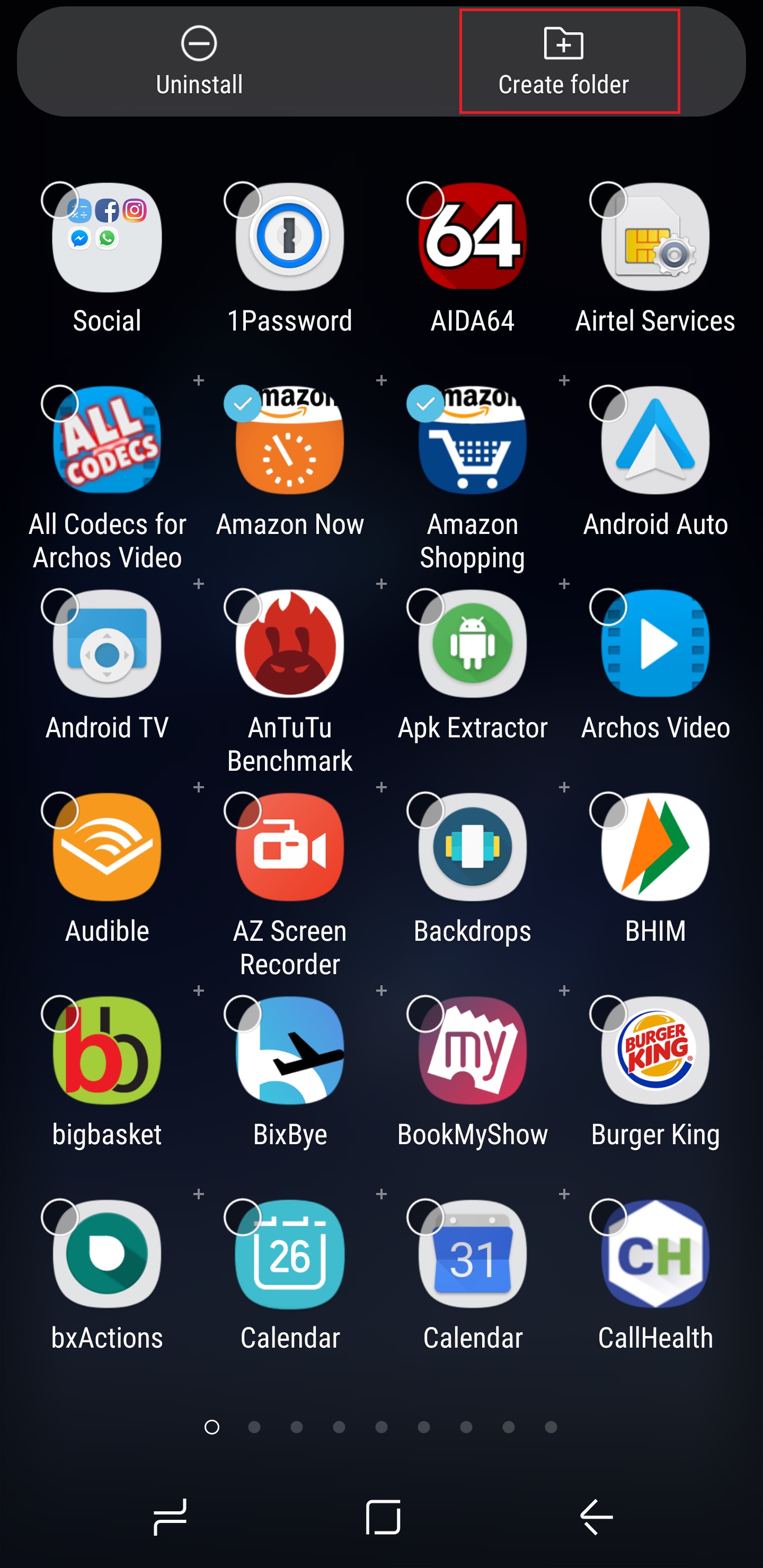Select the 1Password app
Image resolution: width=763 pixels, height=1568 pixels.
[x=243, y=200]
